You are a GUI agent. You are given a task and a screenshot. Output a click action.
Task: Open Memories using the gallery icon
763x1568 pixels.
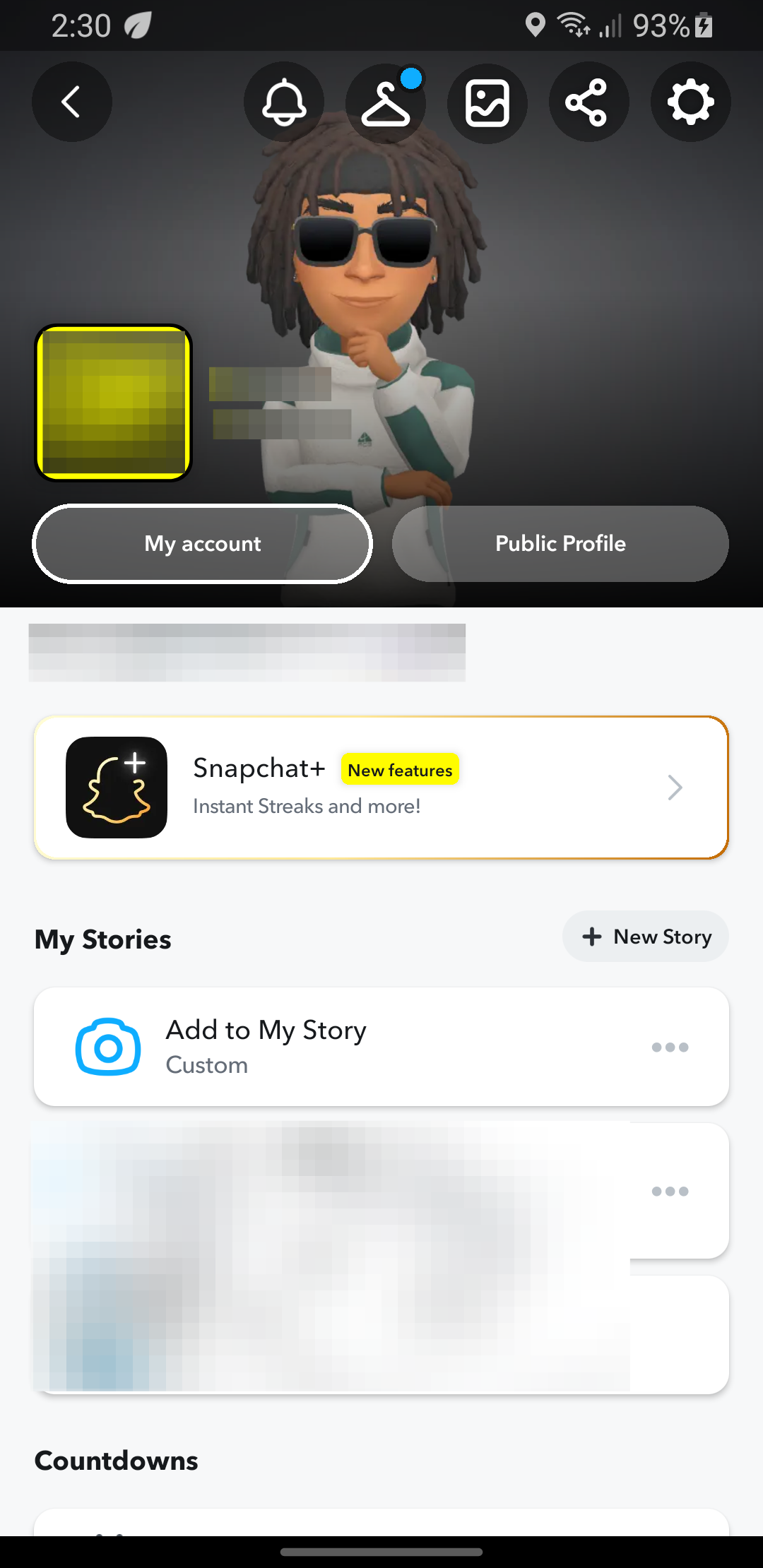(x=487, y=102)
